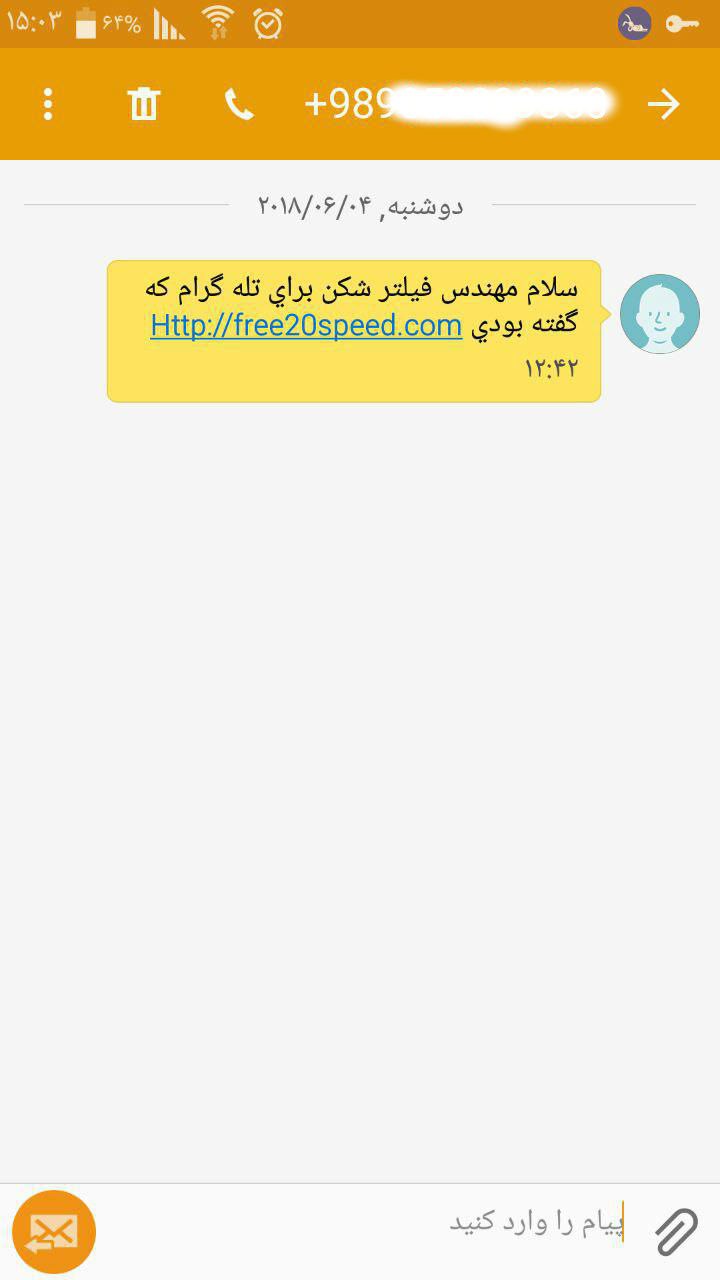720x1280 pixels.
Task: Tap the sender's contact avatar
Action: (659, 314)
